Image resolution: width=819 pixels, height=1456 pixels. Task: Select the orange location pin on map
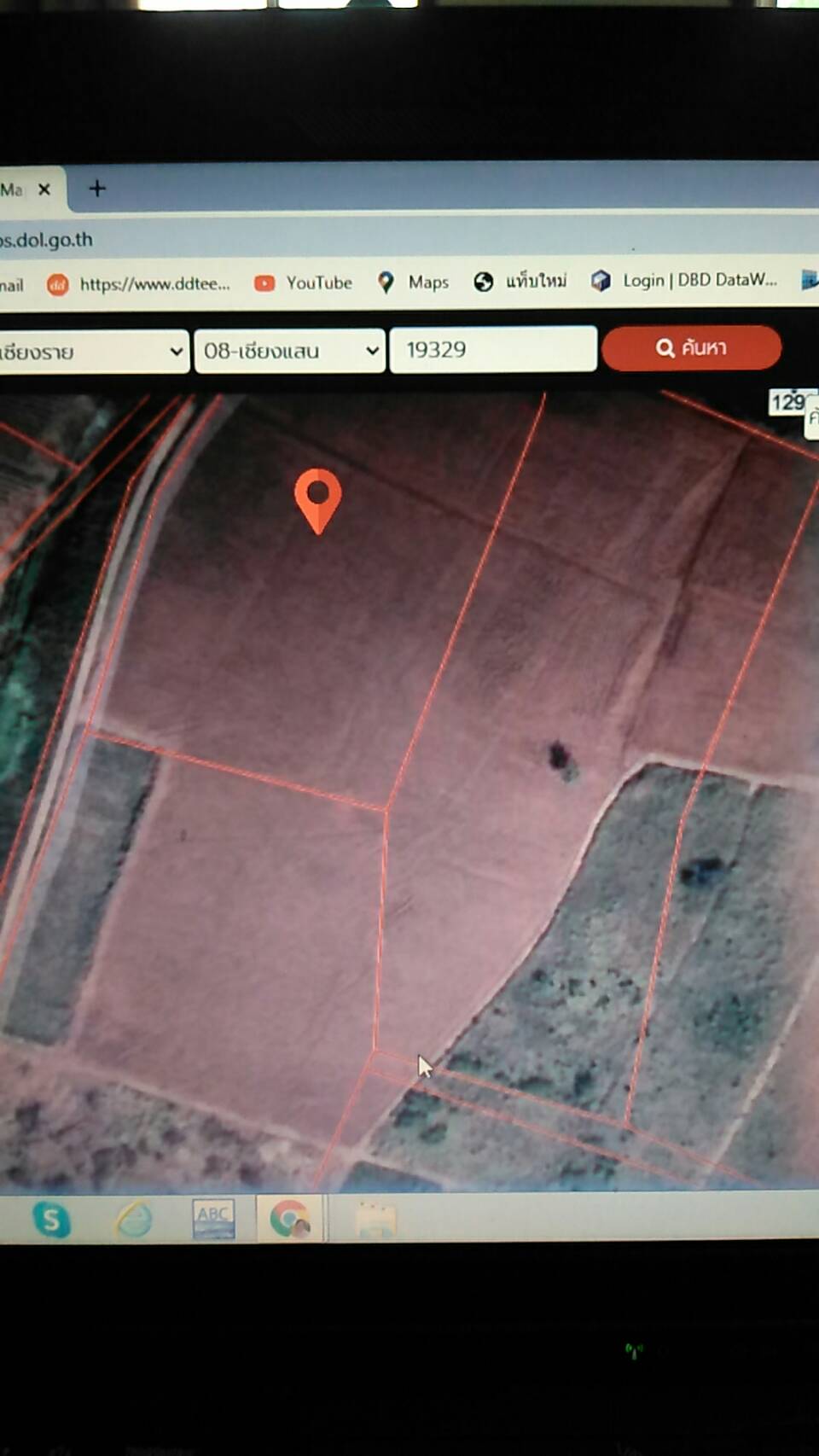tap(318, 501)
